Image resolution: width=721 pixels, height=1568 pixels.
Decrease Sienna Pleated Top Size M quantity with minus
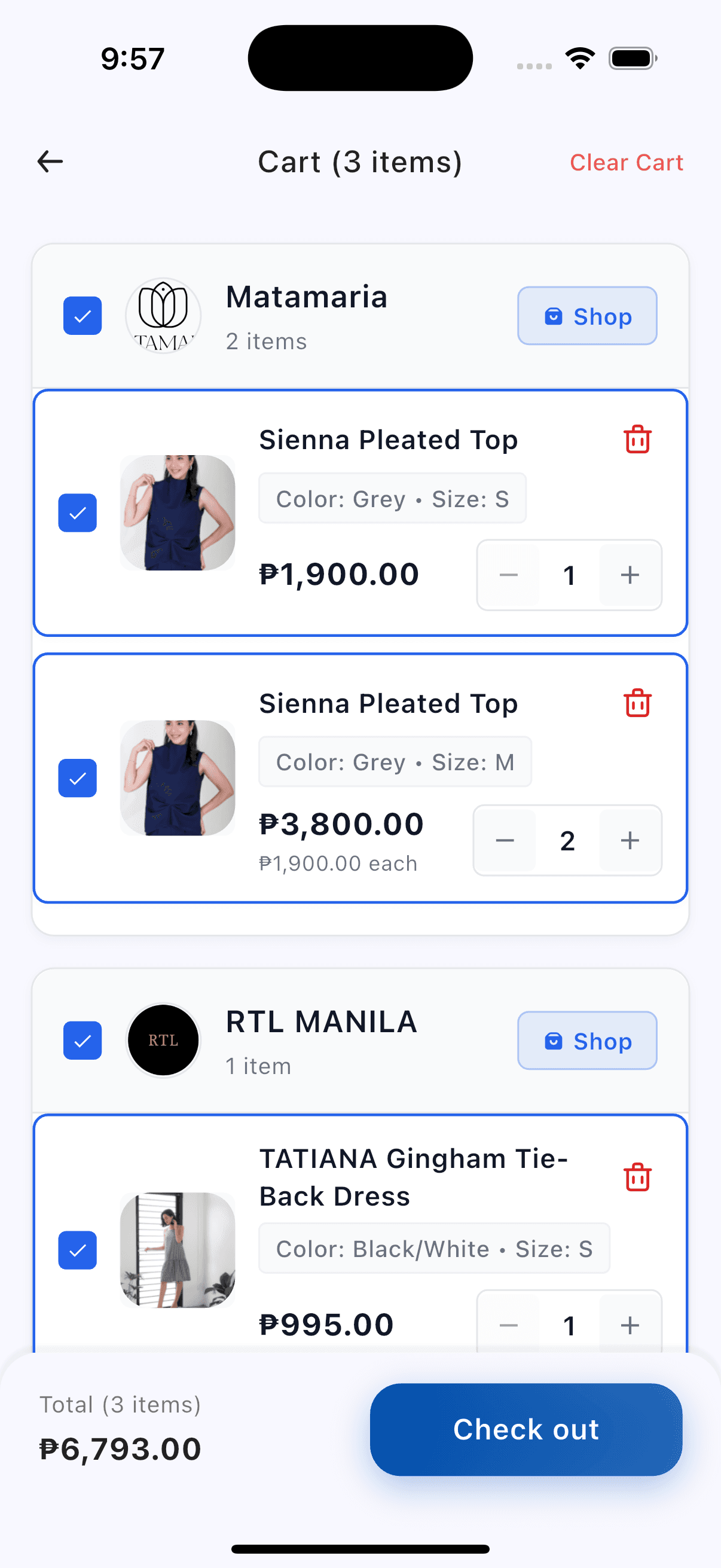505,841
